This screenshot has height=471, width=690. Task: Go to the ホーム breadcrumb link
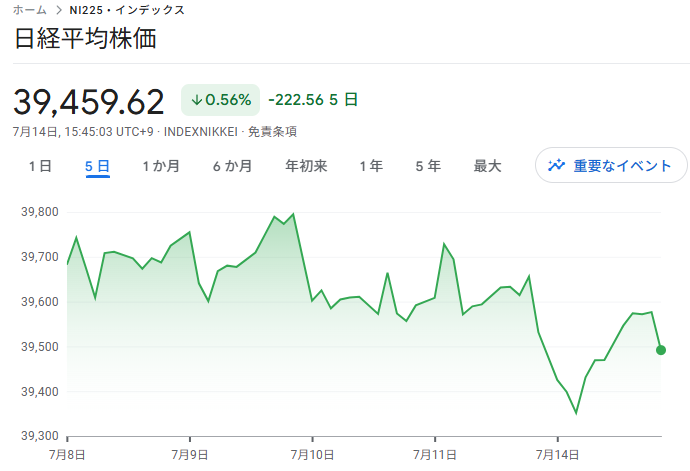tap(30, 10)
